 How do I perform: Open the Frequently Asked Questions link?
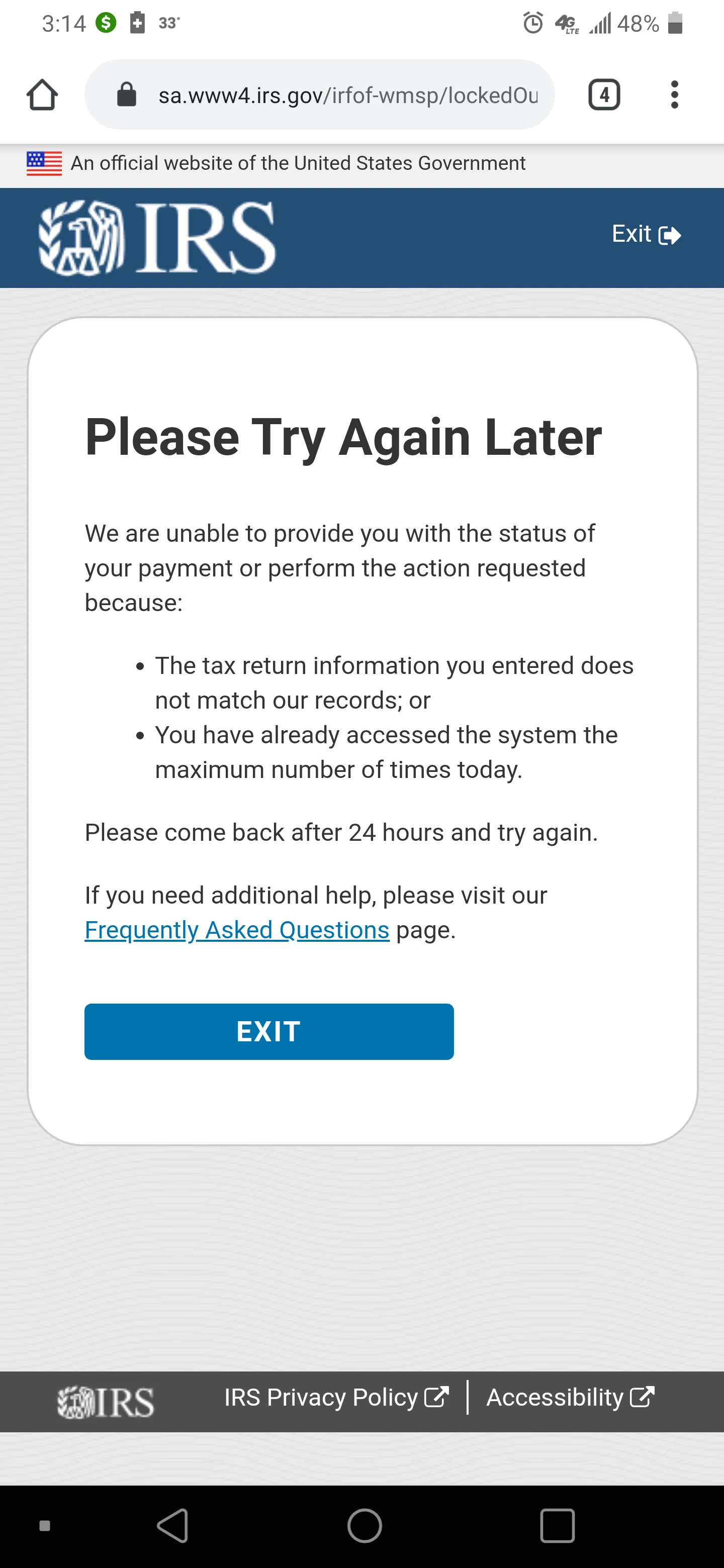tap(237, 930)
